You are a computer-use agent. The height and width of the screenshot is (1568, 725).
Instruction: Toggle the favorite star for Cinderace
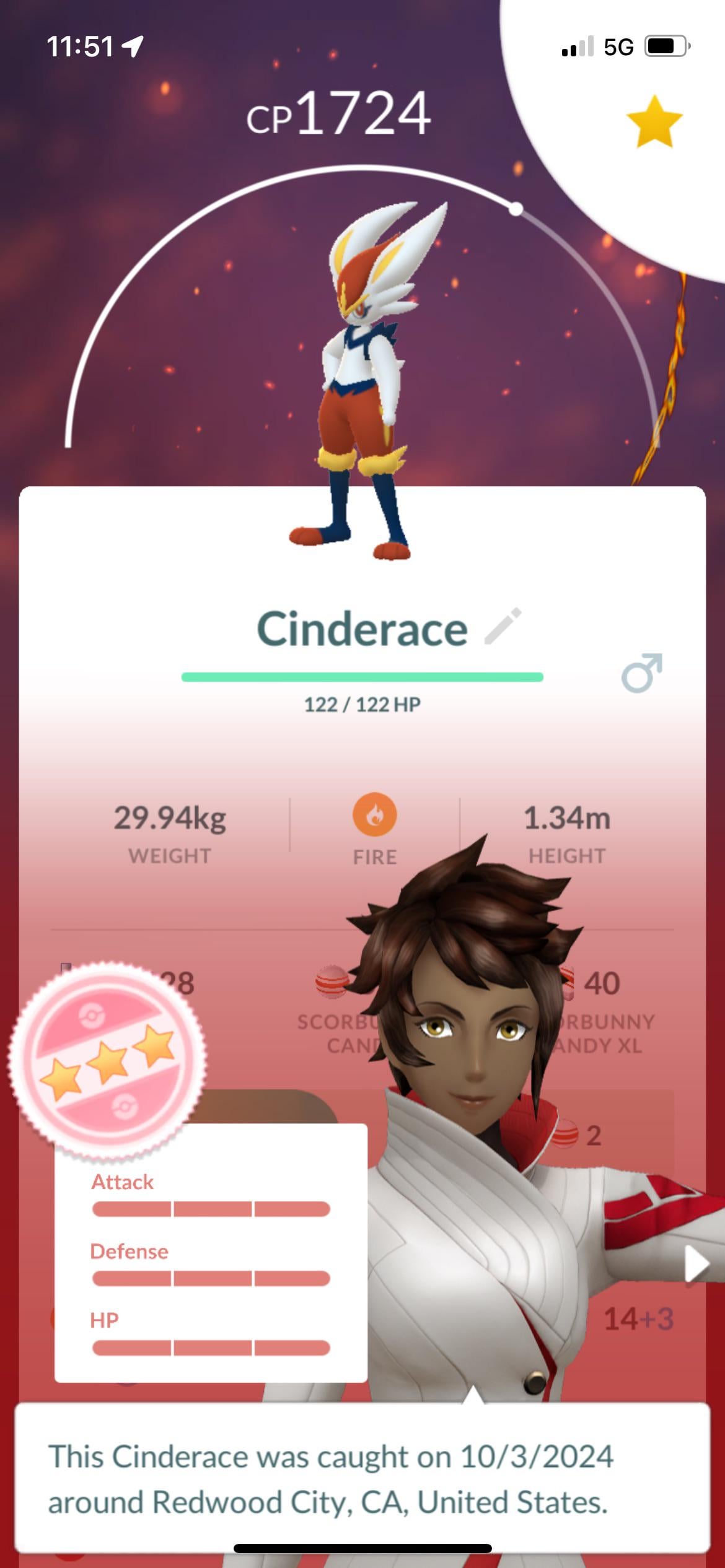point(654,122)
